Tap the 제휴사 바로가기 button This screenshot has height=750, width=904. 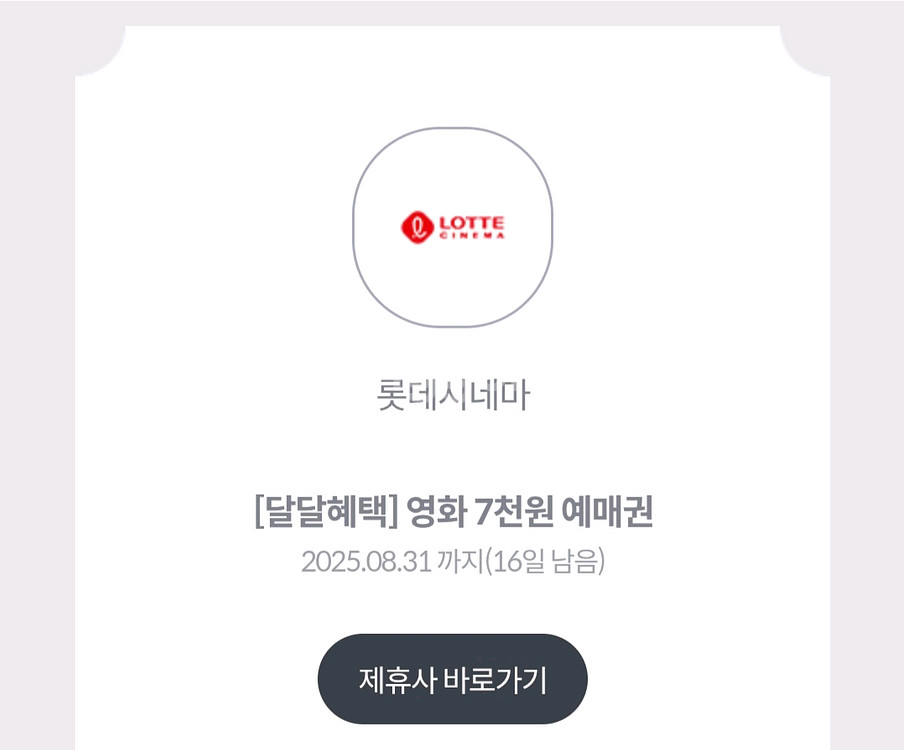452,679
